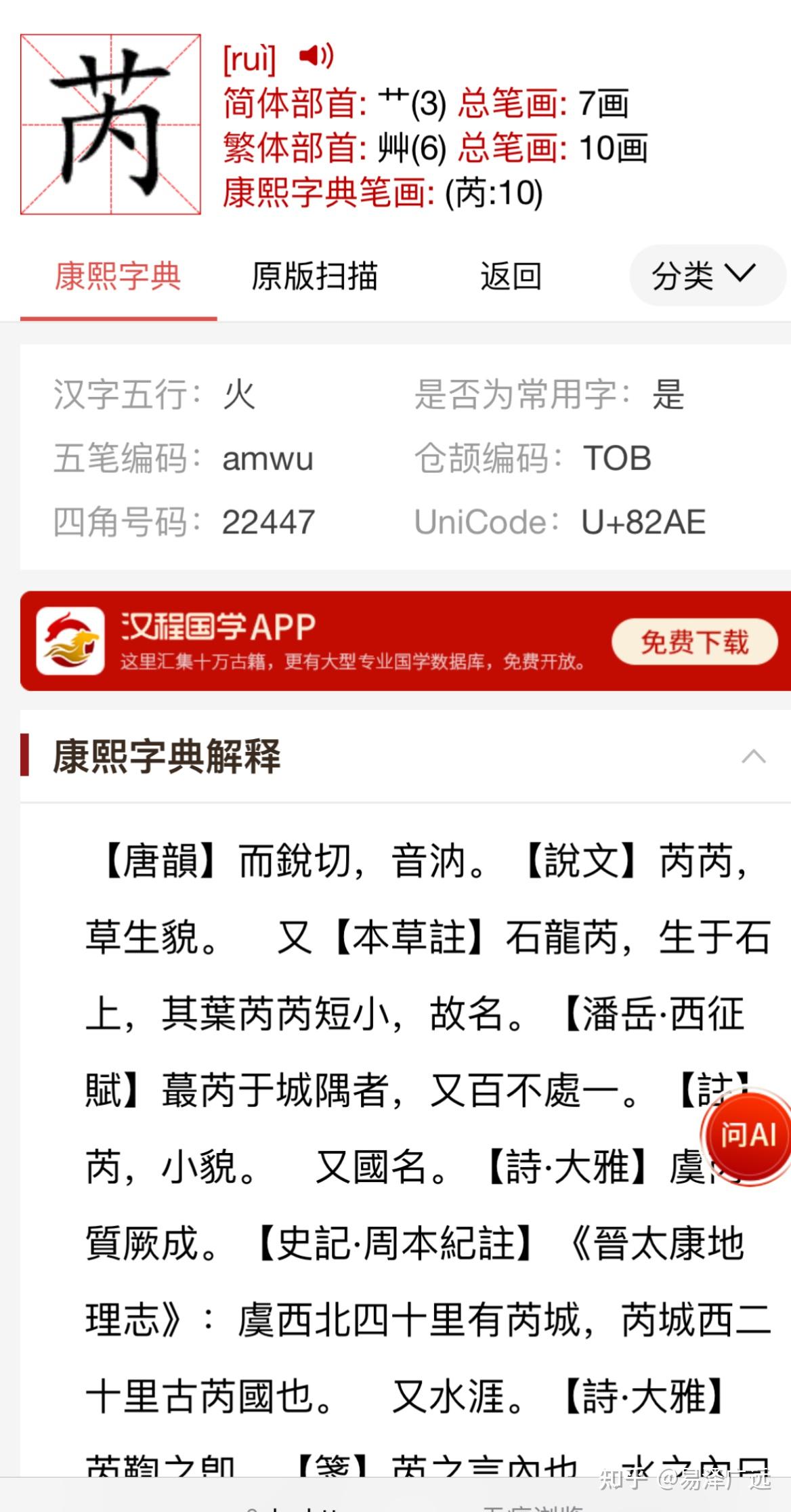Expand the chevron next to 分类
791x1512 pixels.
click(x=742, y=275)
